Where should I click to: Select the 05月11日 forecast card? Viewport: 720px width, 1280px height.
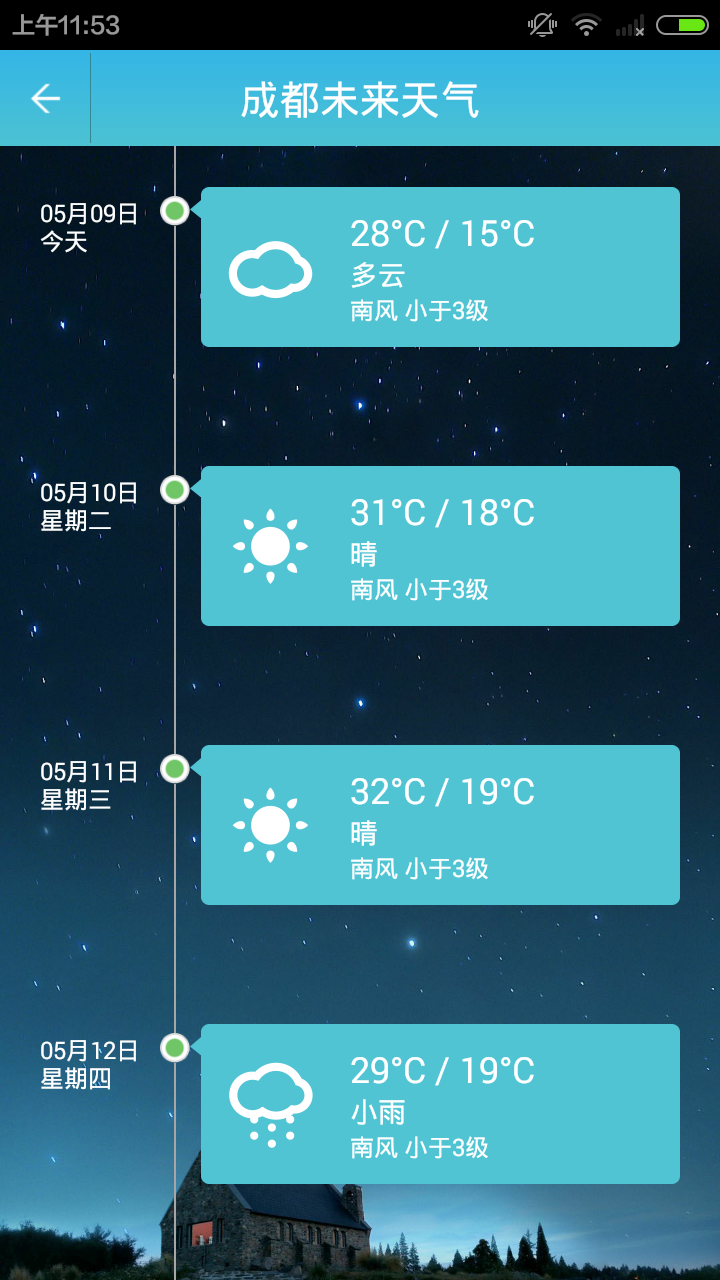[440, 825]
